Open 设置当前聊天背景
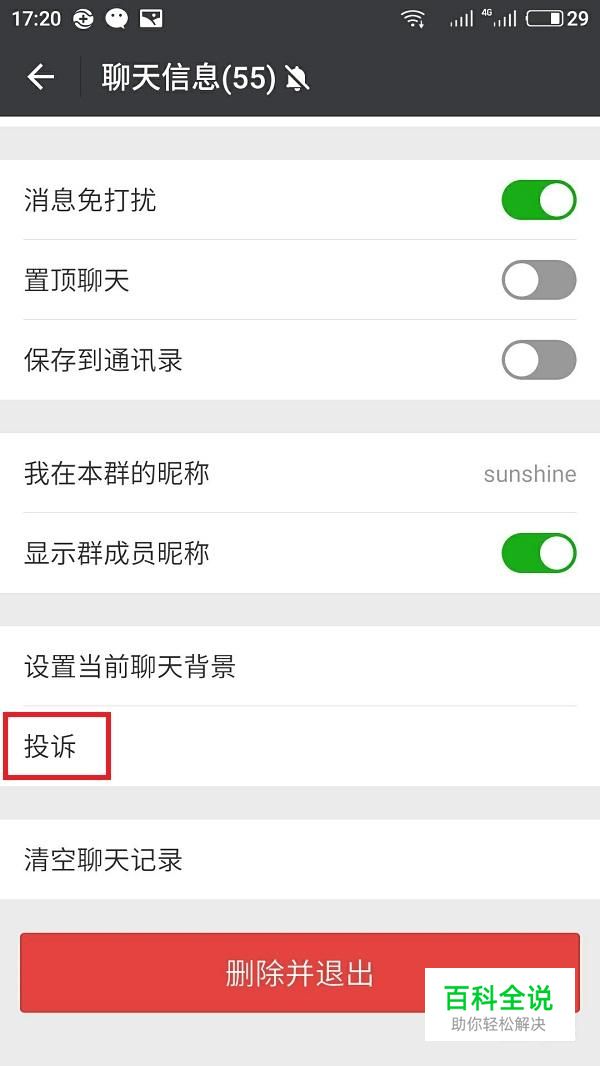 click(300, 666)
